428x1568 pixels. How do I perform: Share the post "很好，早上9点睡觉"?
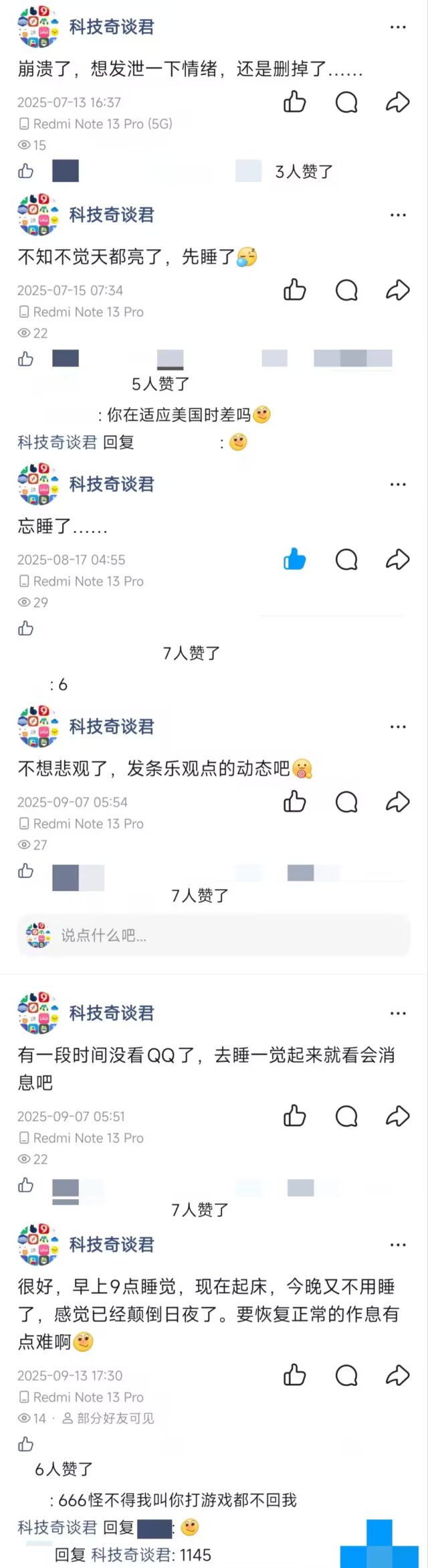coord(397,1375)
